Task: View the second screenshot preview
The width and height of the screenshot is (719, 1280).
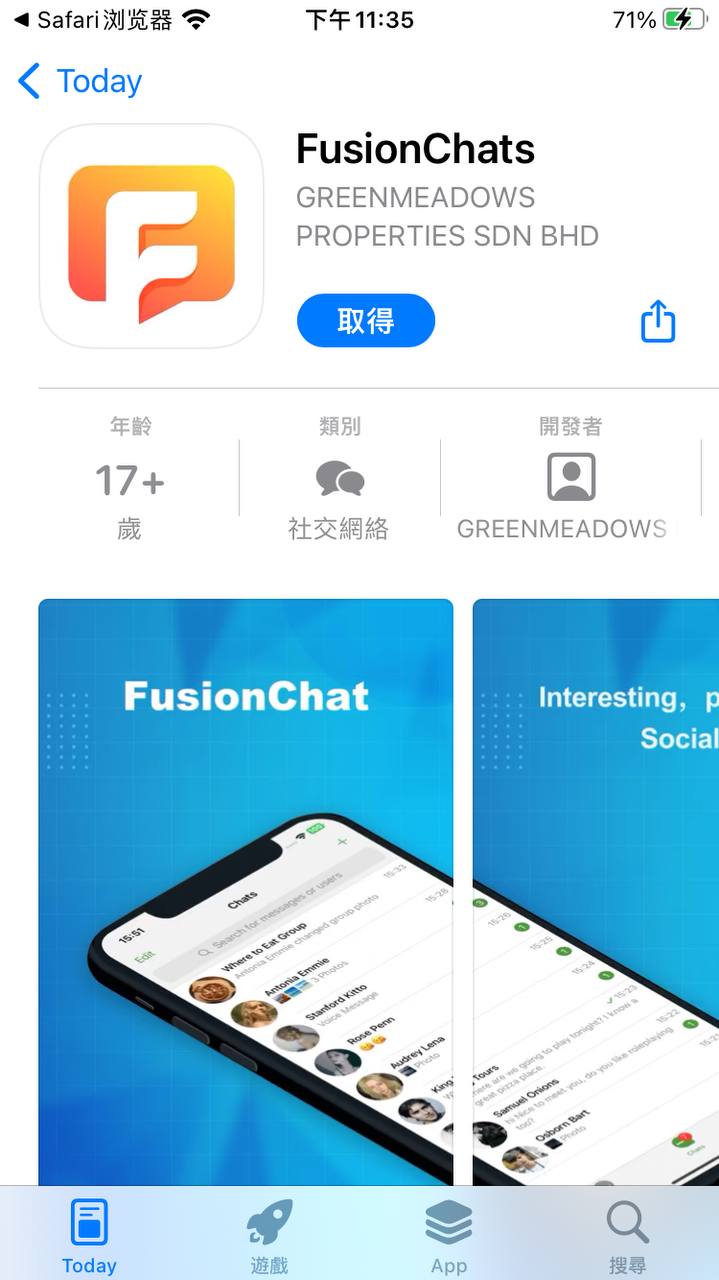Action: 596,890
